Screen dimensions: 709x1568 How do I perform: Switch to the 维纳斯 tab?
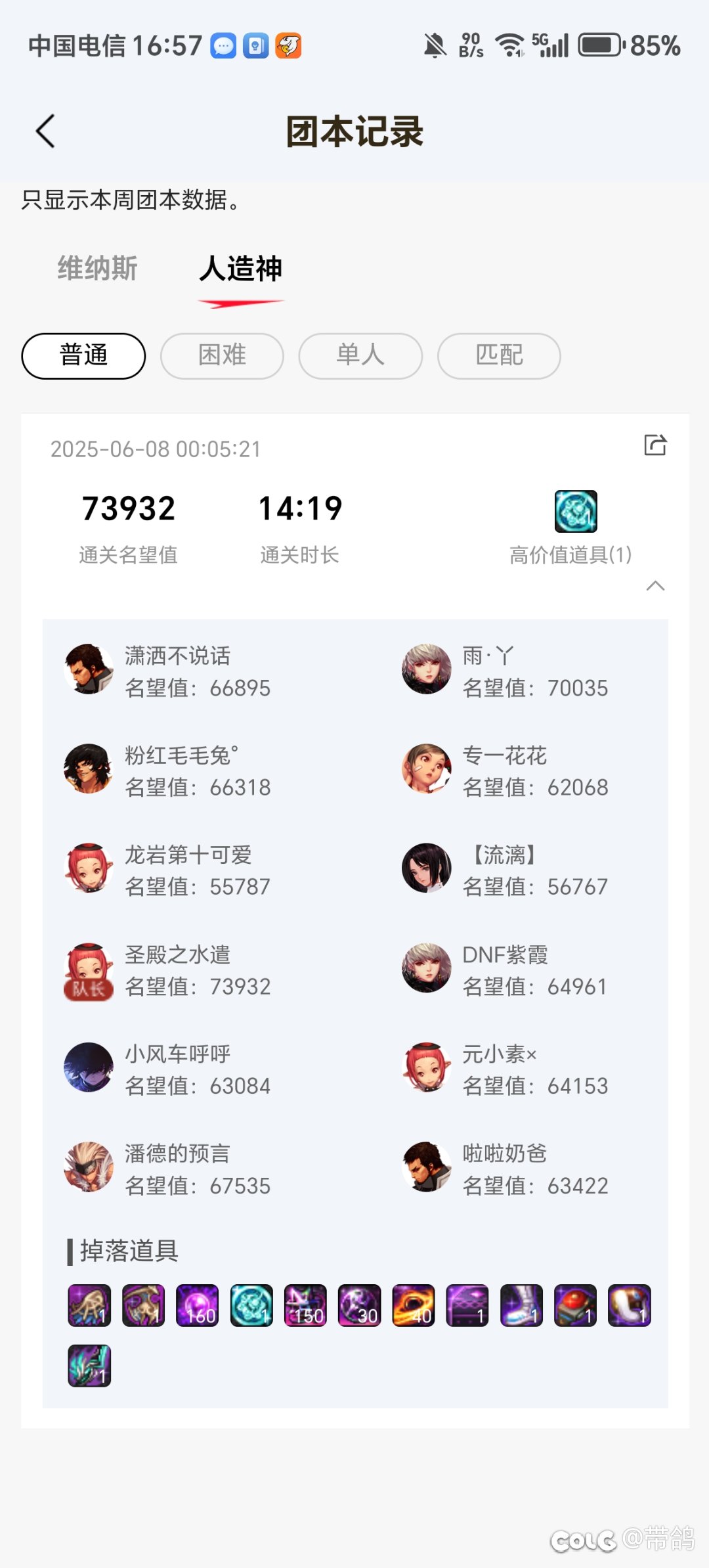click(97, 269)
